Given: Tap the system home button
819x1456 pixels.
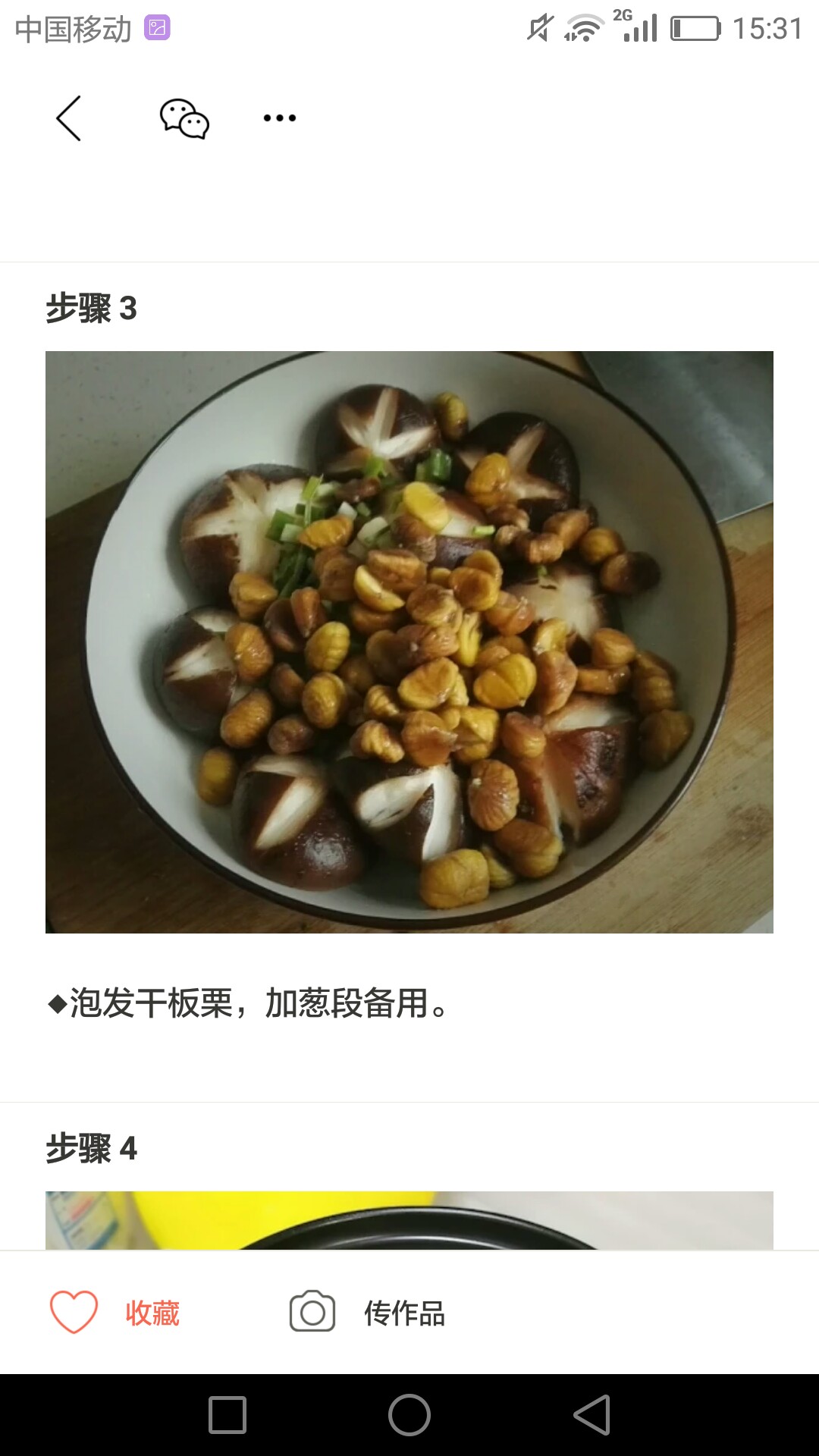Looking at the screenshot, I should [x=409, y=1415].
